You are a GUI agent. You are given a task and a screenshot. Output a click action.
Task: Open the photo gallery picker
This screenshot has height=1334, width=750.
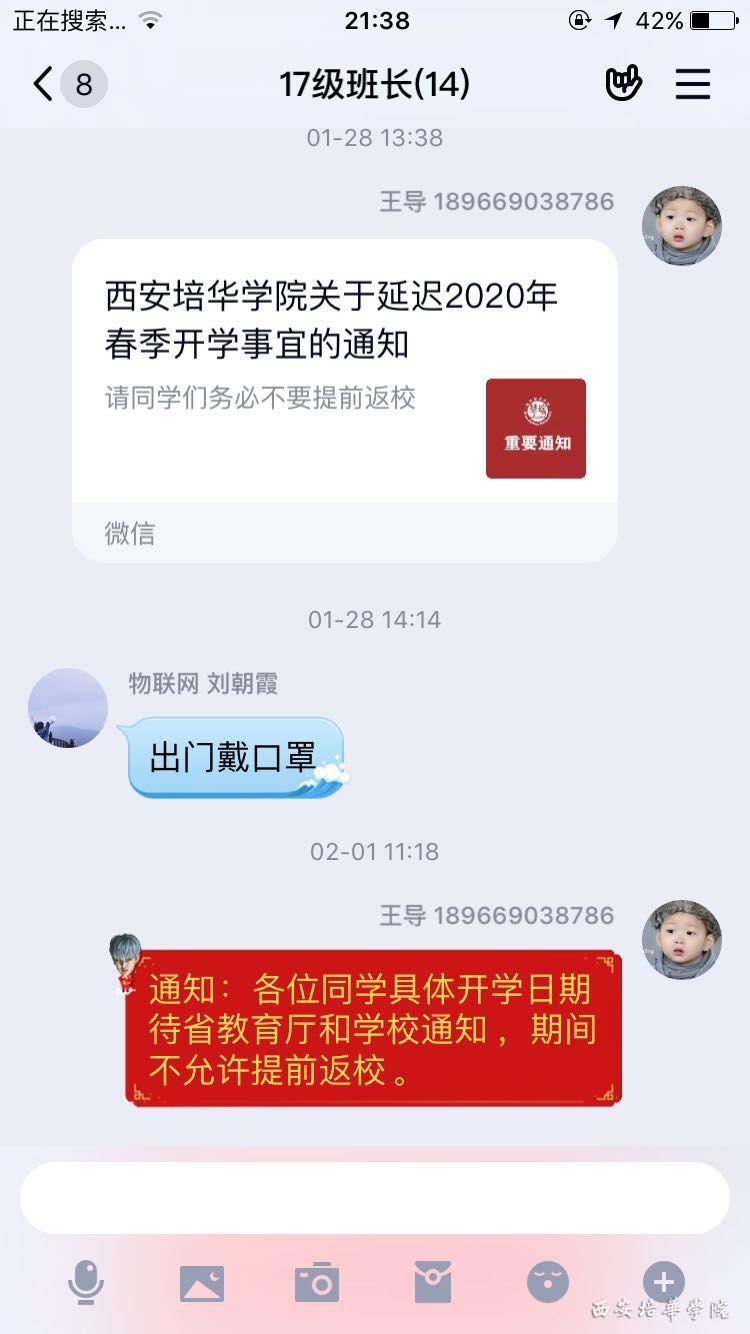pyautogui.click(x=201, y=1282)
